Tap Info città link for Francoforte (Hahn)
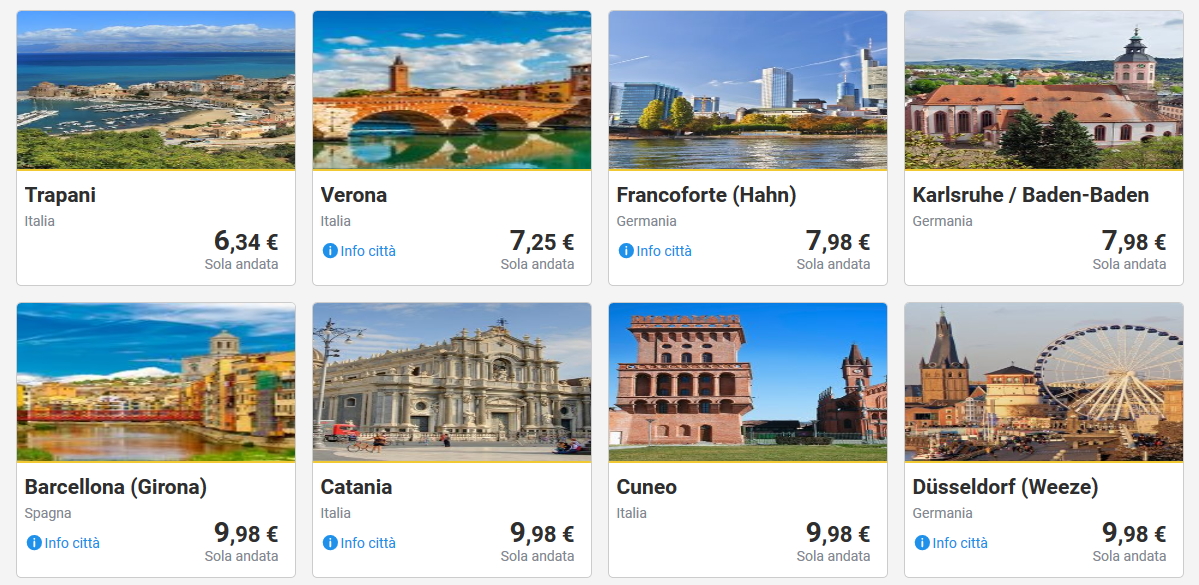This screenshot has height=585, width=1199. click(x=655, y=251)
